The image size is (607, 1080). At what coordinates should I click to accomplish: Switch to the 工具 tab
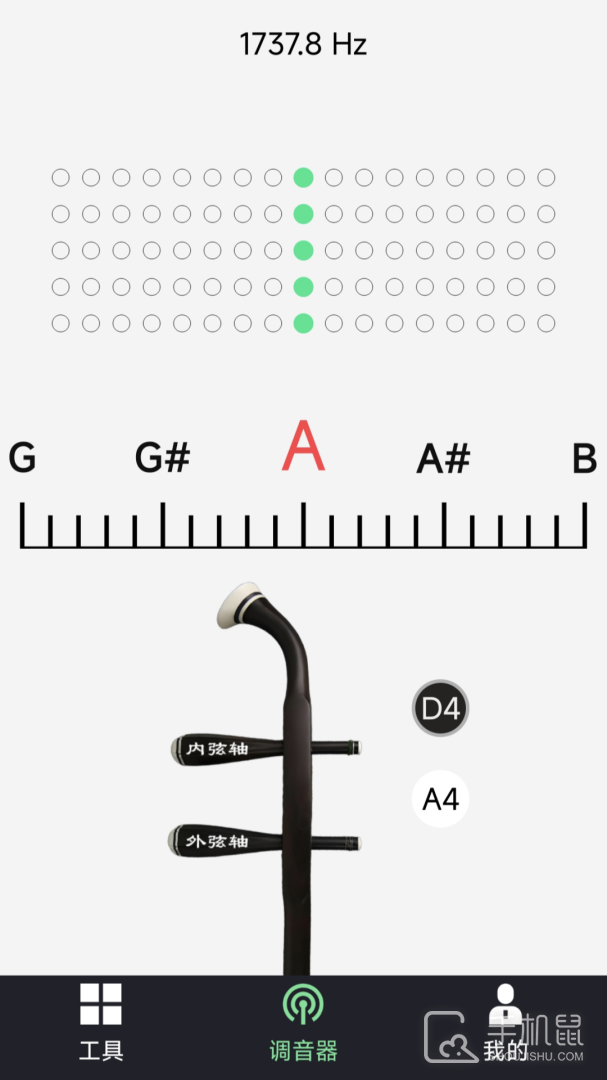click(101, 1022)
